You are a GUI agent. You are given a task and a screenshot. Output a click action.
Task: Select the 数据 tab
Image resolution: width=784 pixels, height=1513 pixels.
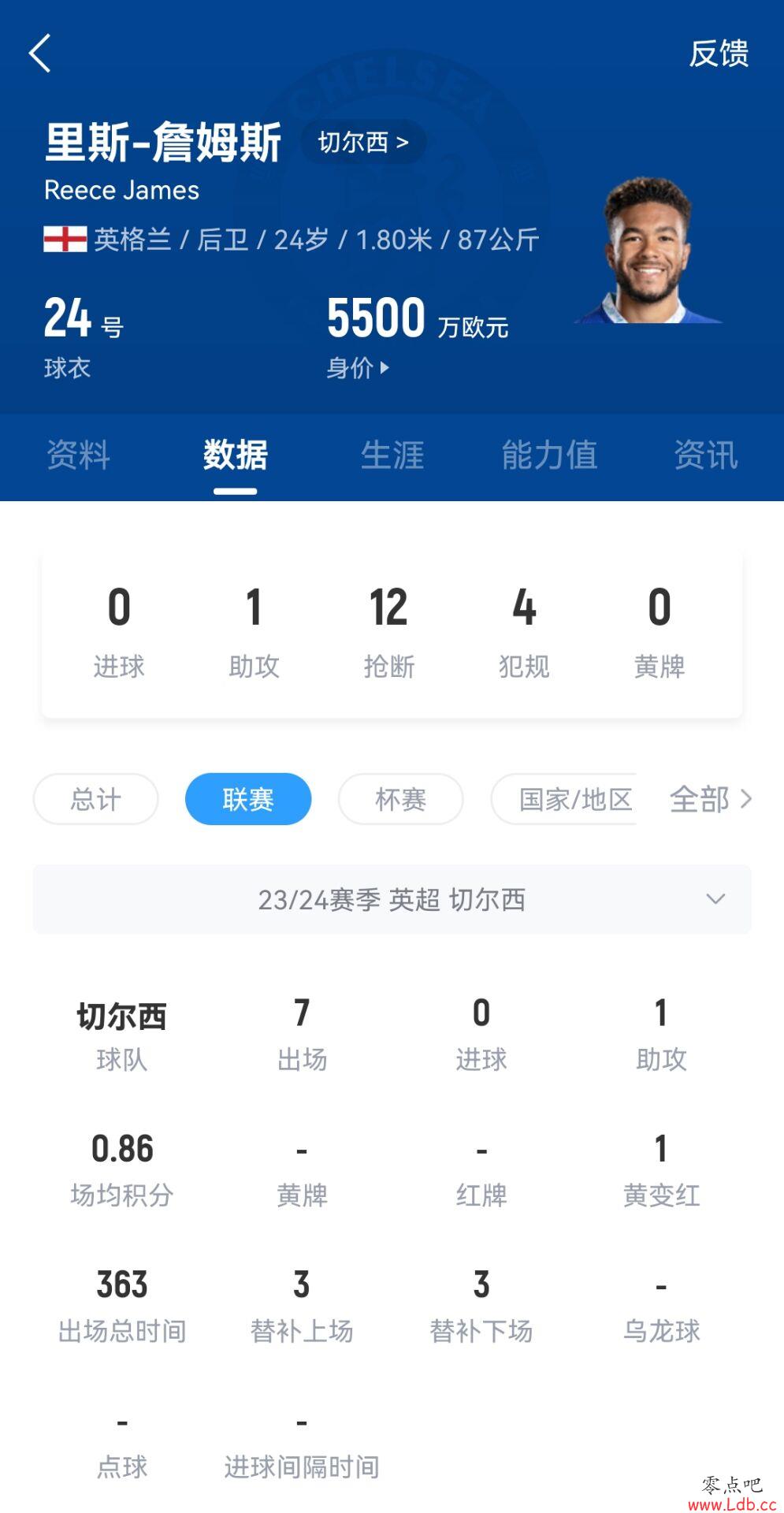coord(235,455)
